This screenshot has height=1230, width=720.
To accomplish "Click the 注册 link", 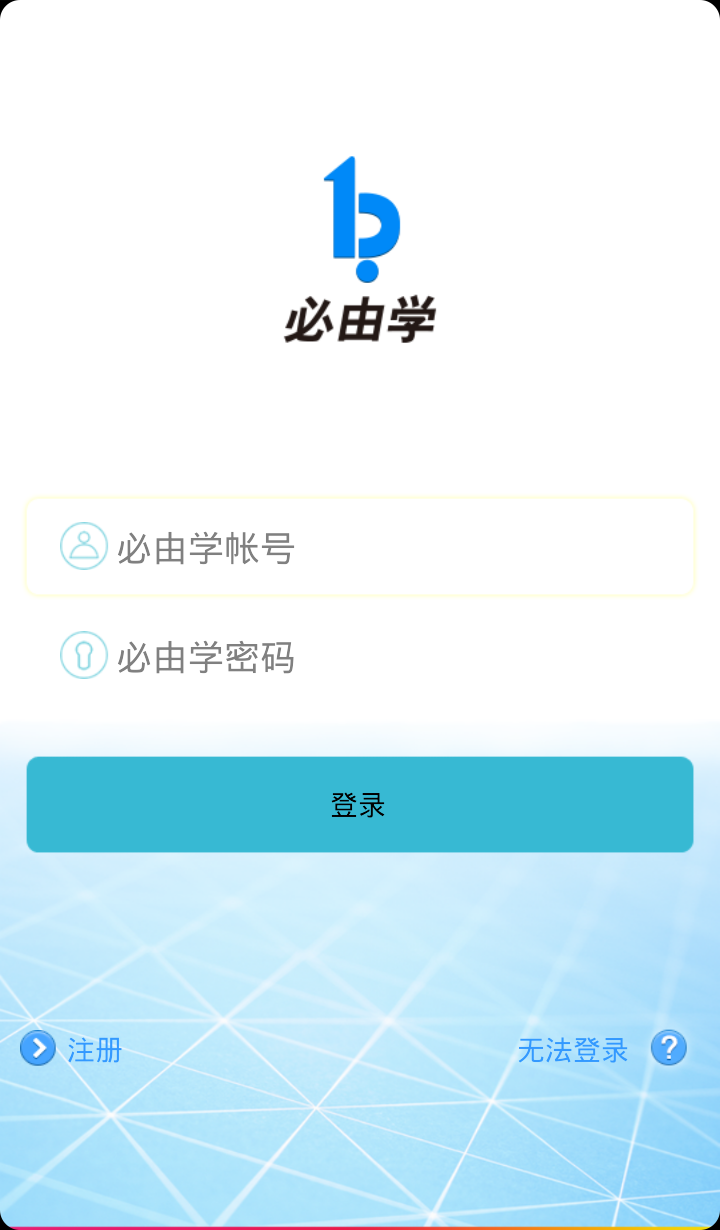I will 93,1049.
